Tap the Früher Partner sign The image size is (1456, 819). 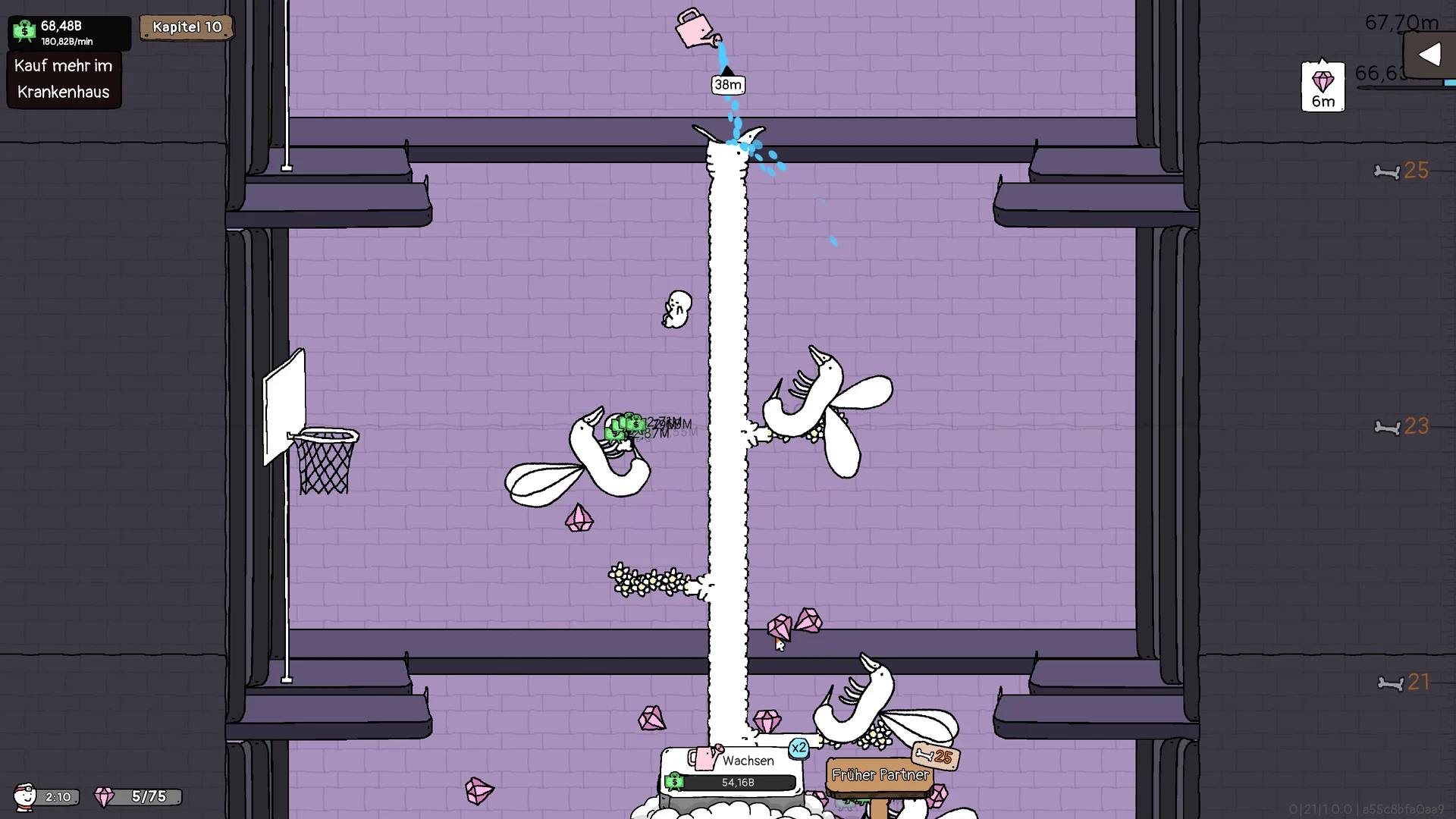point(880,775)
